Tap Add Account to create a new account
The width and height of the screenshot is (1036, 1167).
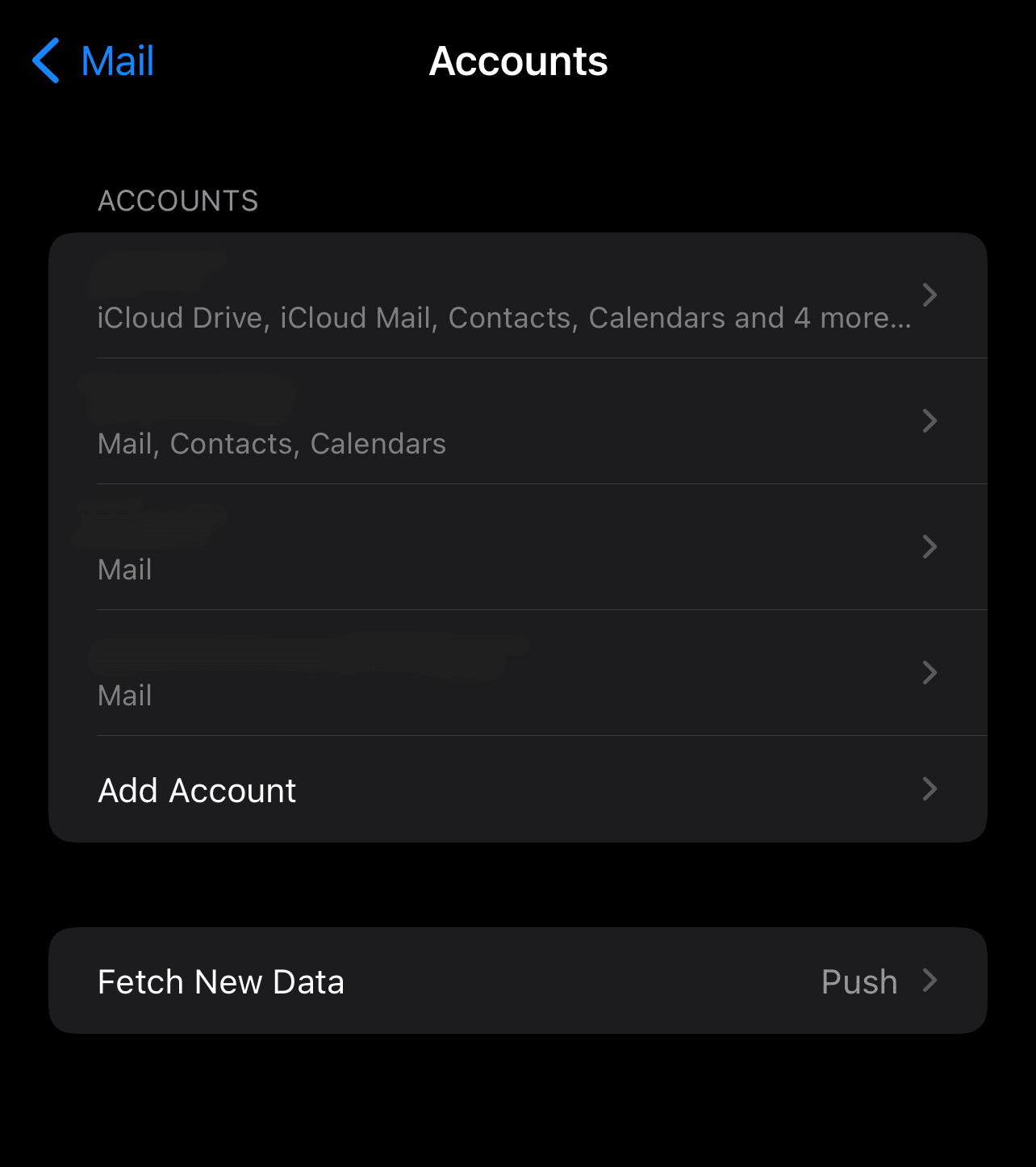(x=196, y=789)
